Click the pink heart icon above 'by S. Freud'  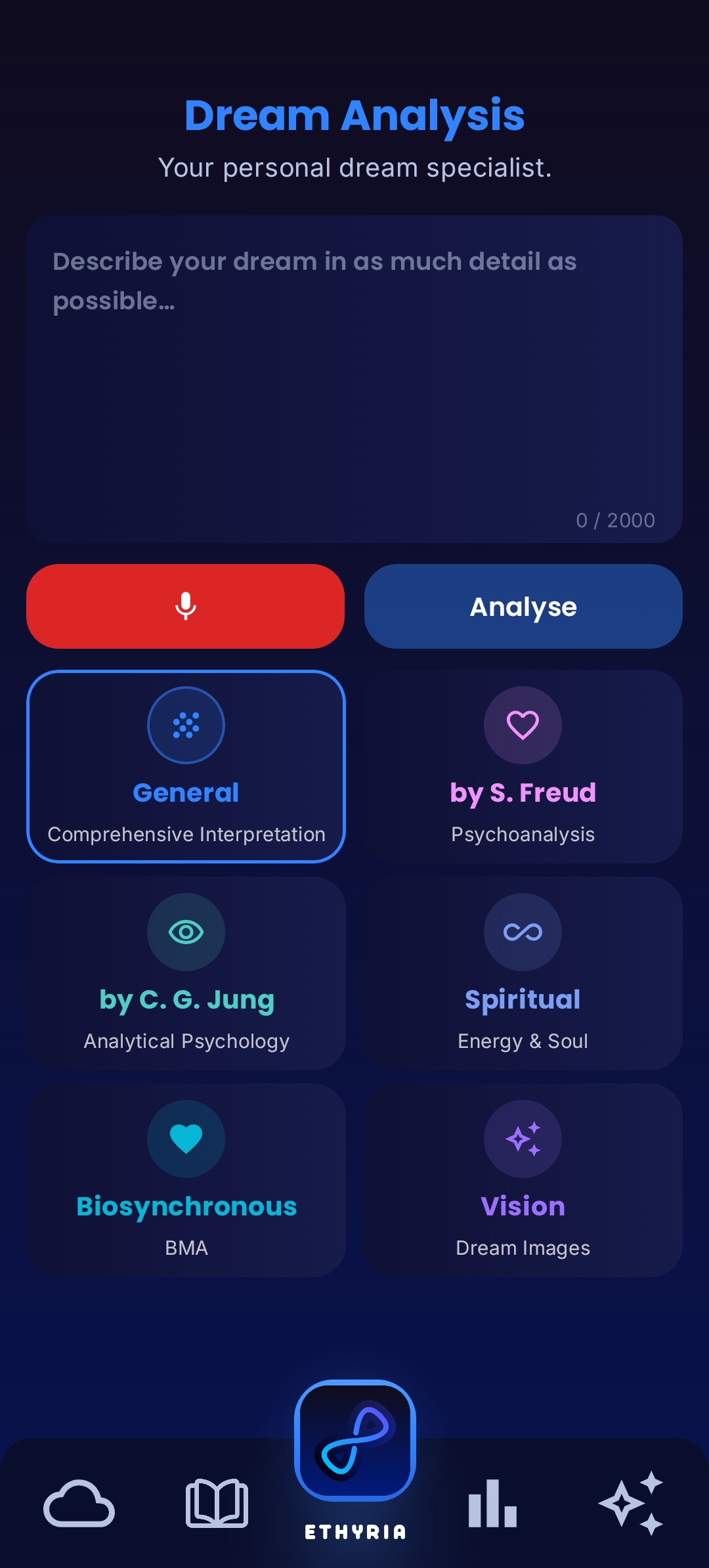[523, 726]
